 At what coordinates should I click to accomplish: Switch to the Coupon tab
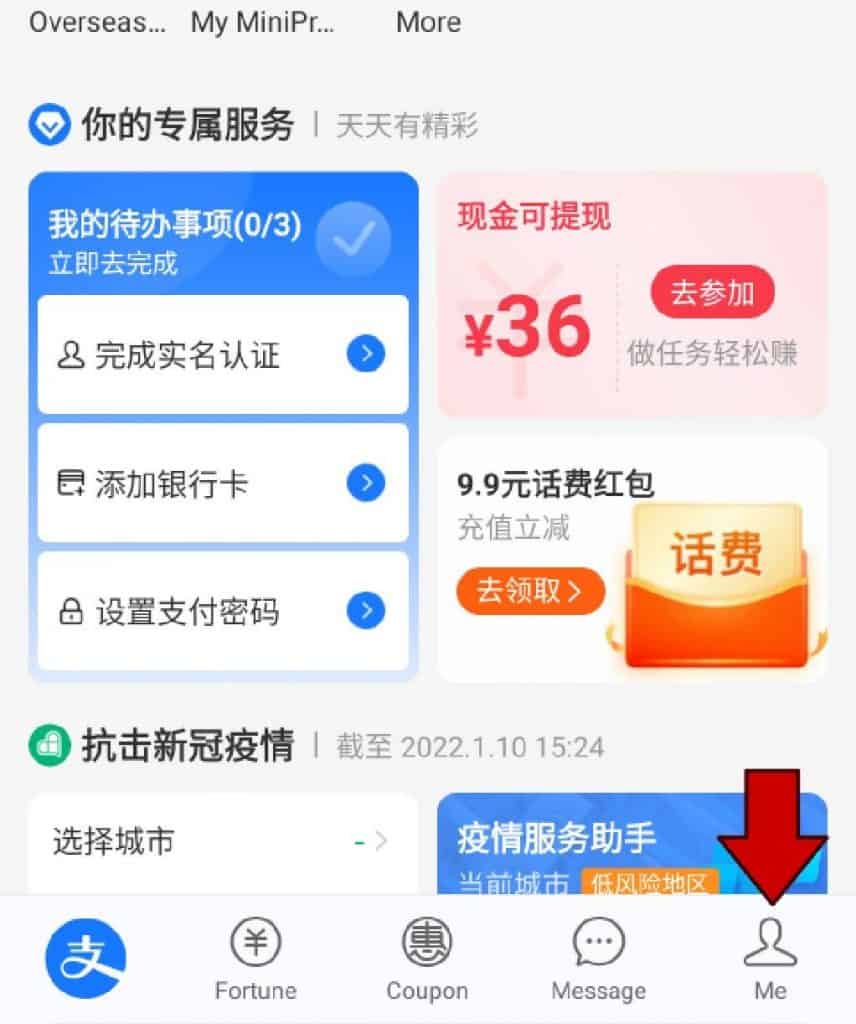427,961
